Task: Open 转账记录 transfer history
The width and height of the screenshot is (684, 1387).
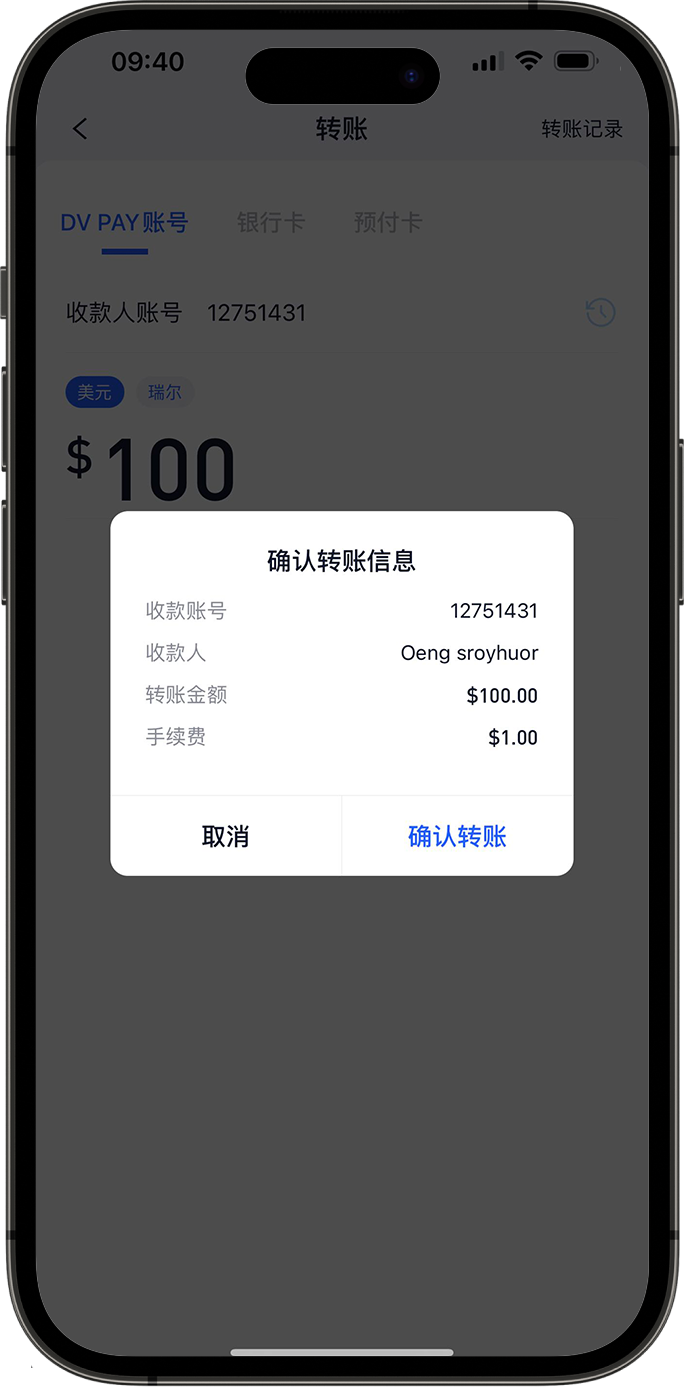Action: pos(582,129)
